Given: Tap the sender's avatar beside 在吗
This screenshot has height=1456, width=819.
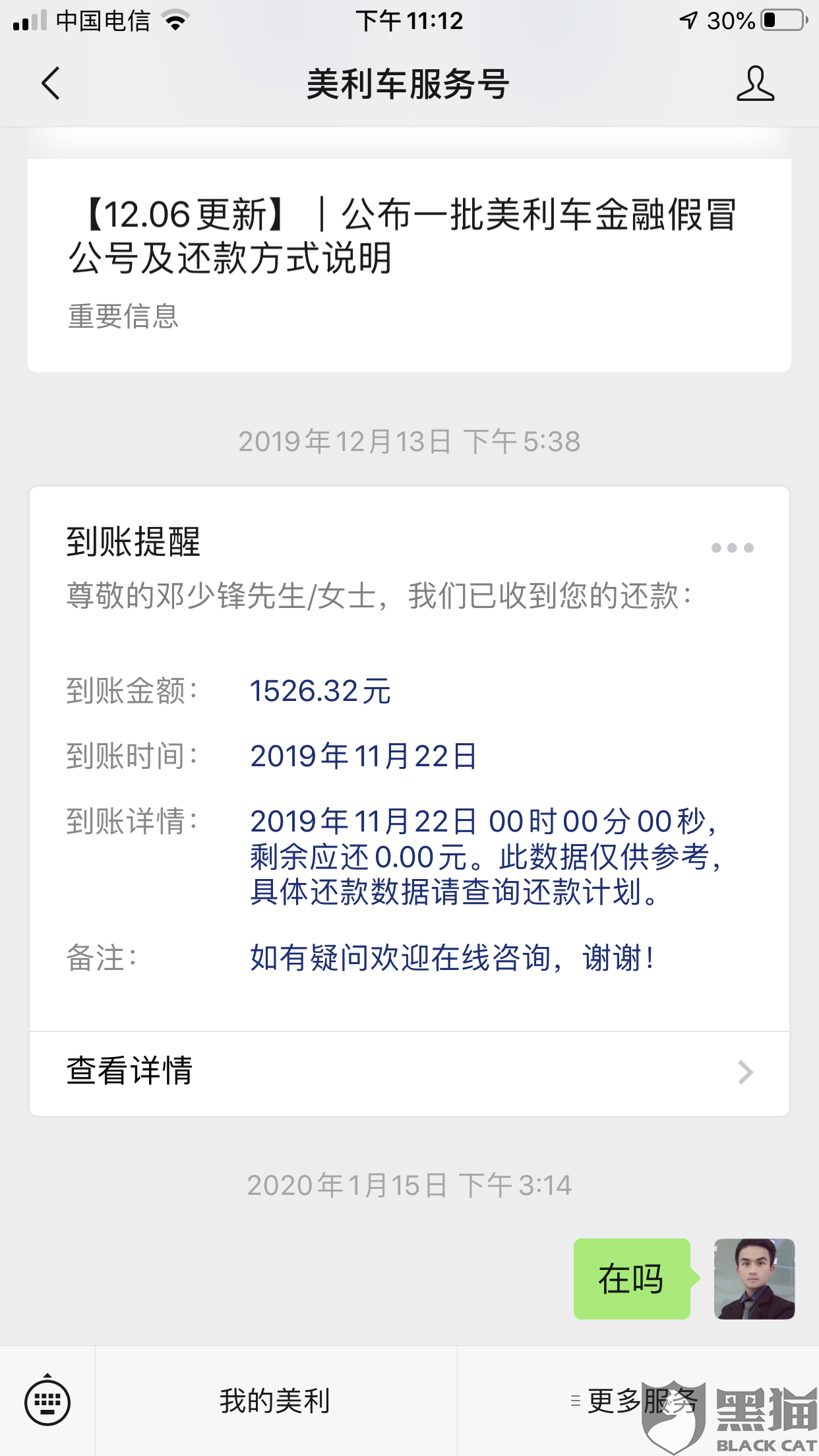Looking at the screenshot, I should 754,1279.
